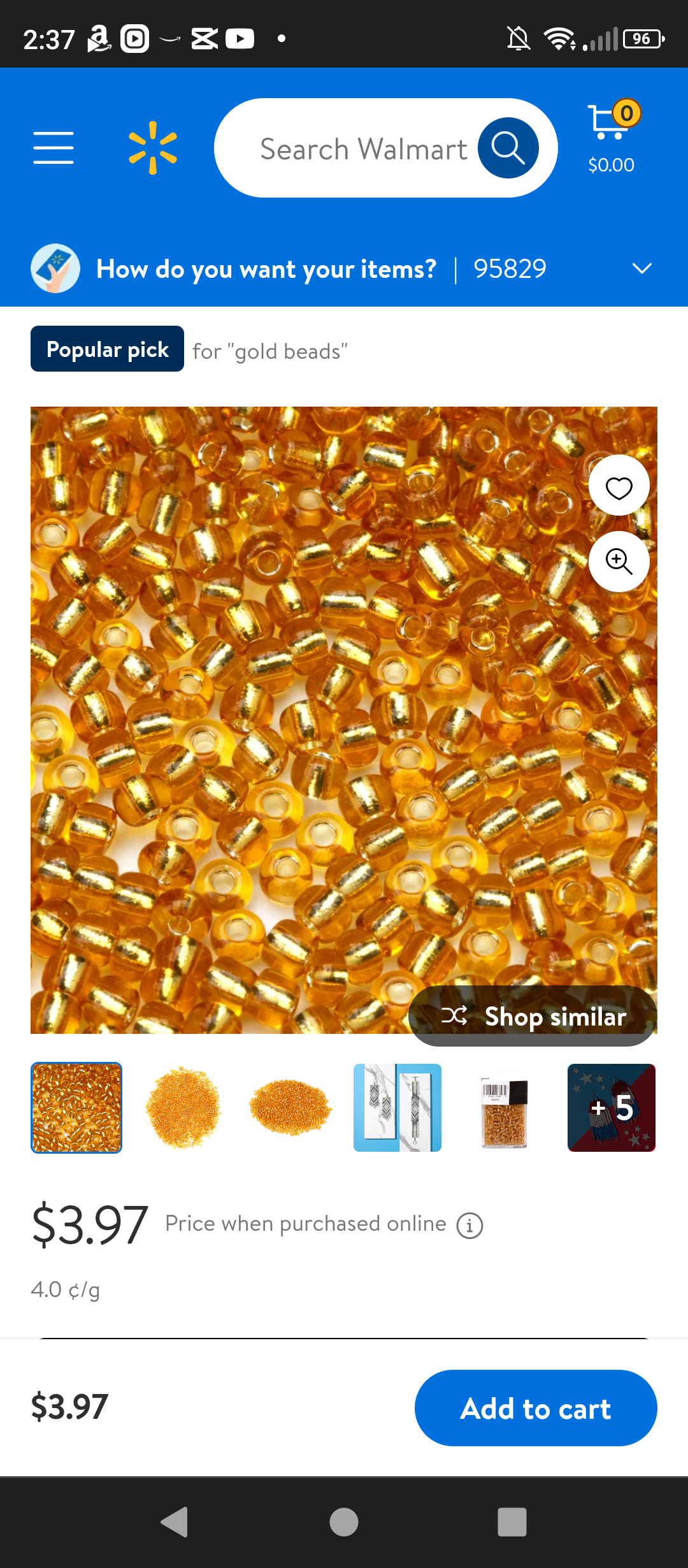Go to Walmart home via spark logo
This screenshot has width=688, height=1568.
tap(153, 148)
